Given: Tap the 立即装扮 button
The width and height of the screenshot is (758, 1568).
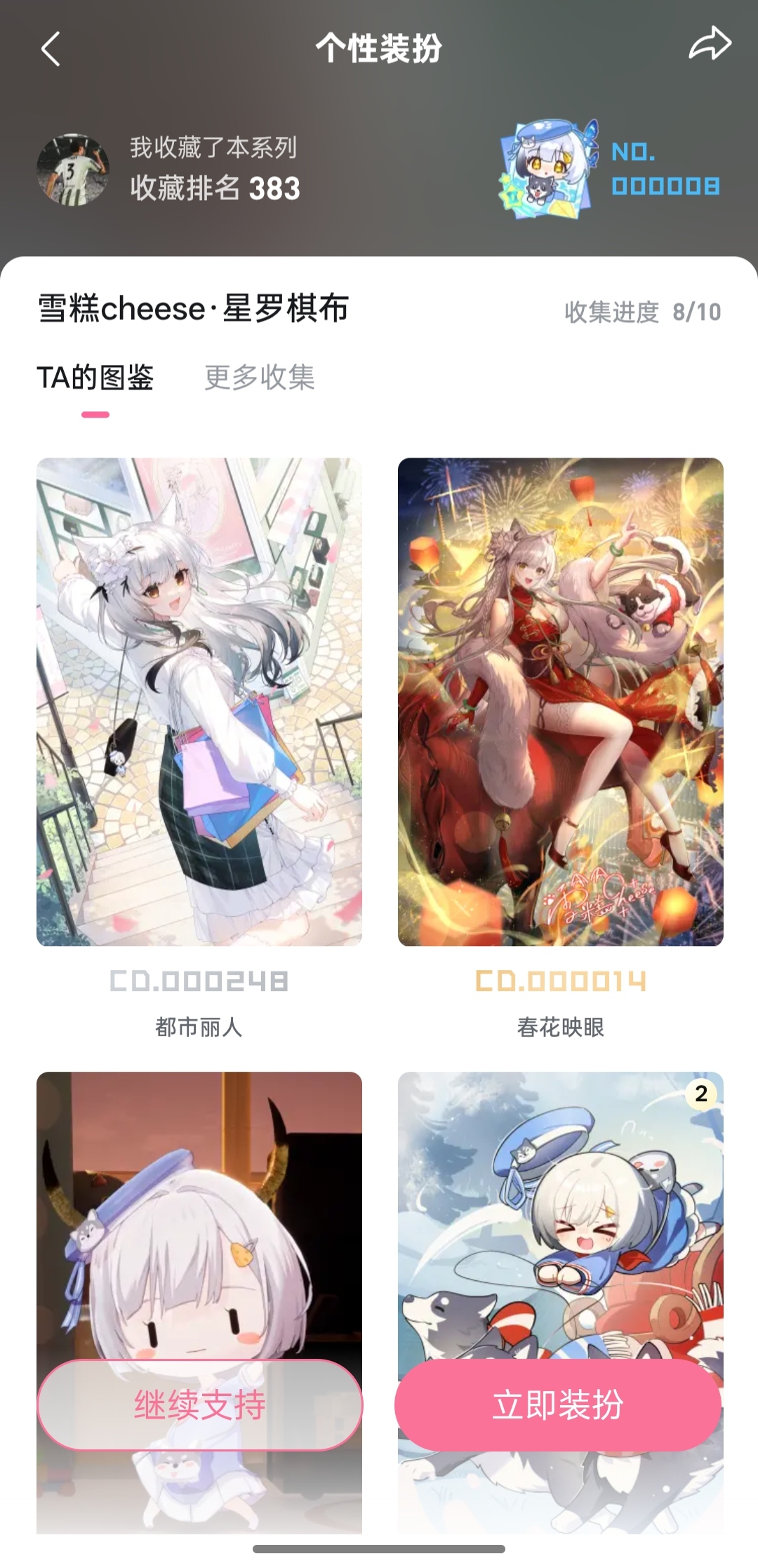Looking at the screenshot, I should [x=558, y=1404].
